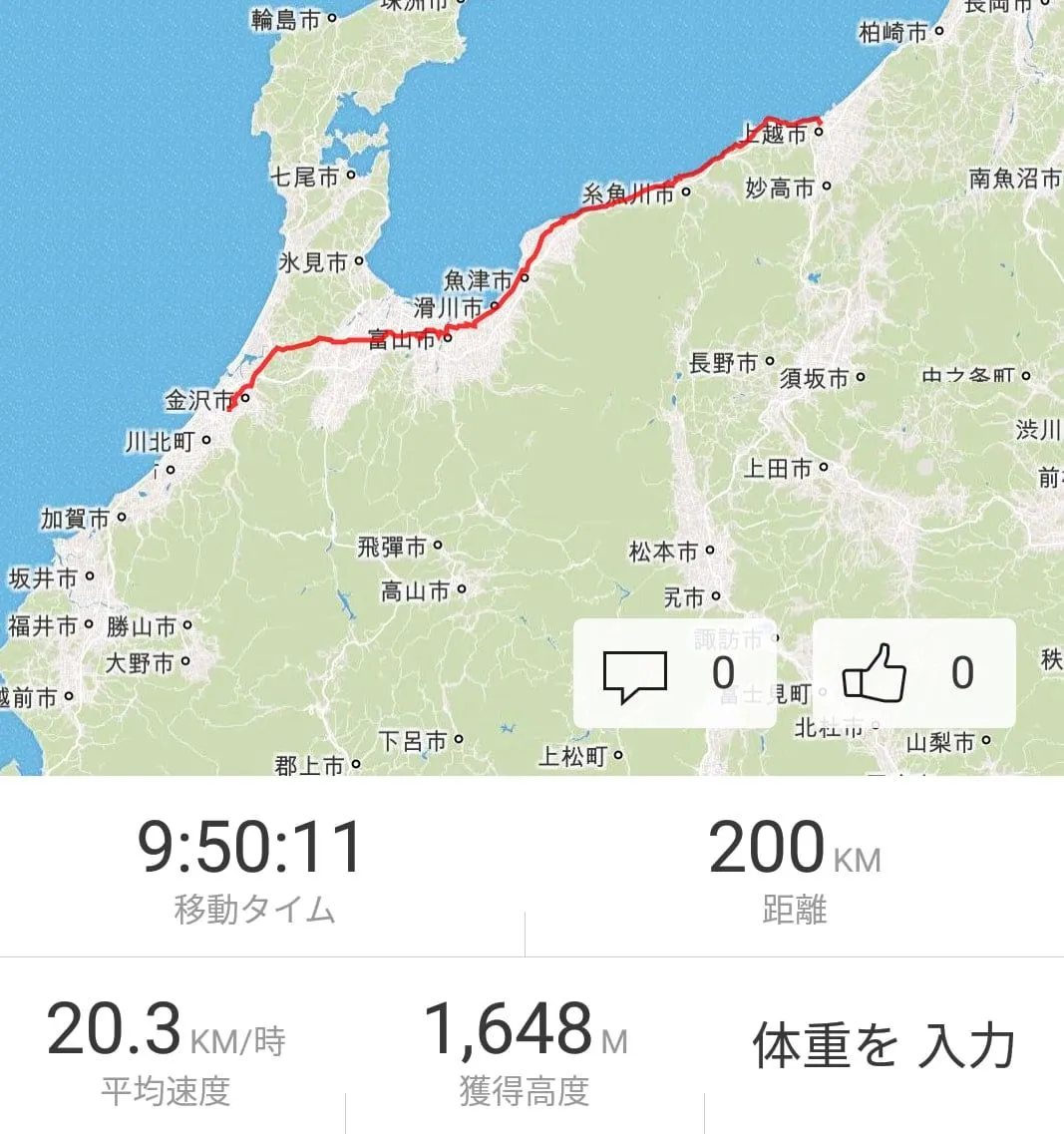Select the 長野市 marker on the map
The image size is (1064, 1134).
769,360
